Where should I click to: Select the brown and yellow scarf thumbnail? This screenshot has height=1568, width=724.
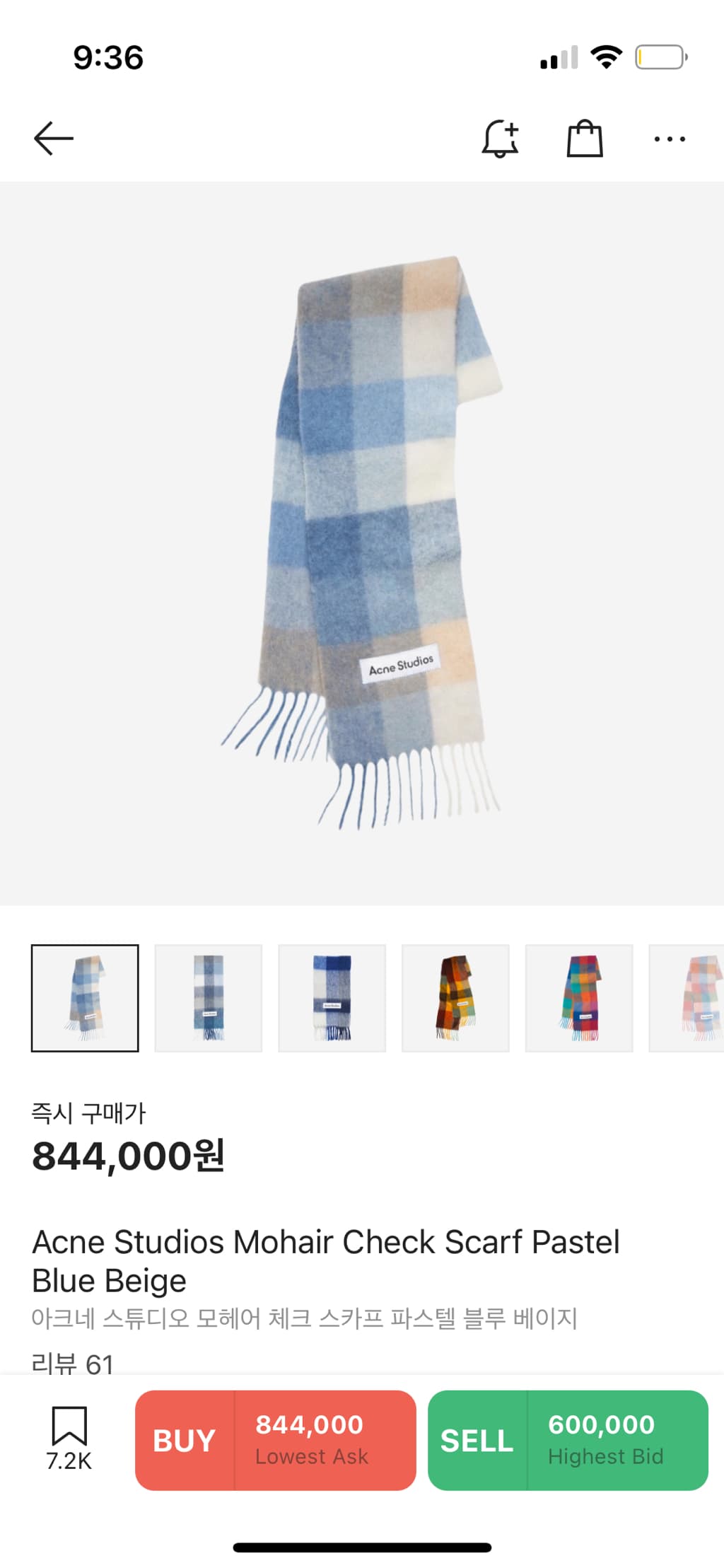(455, 997)
